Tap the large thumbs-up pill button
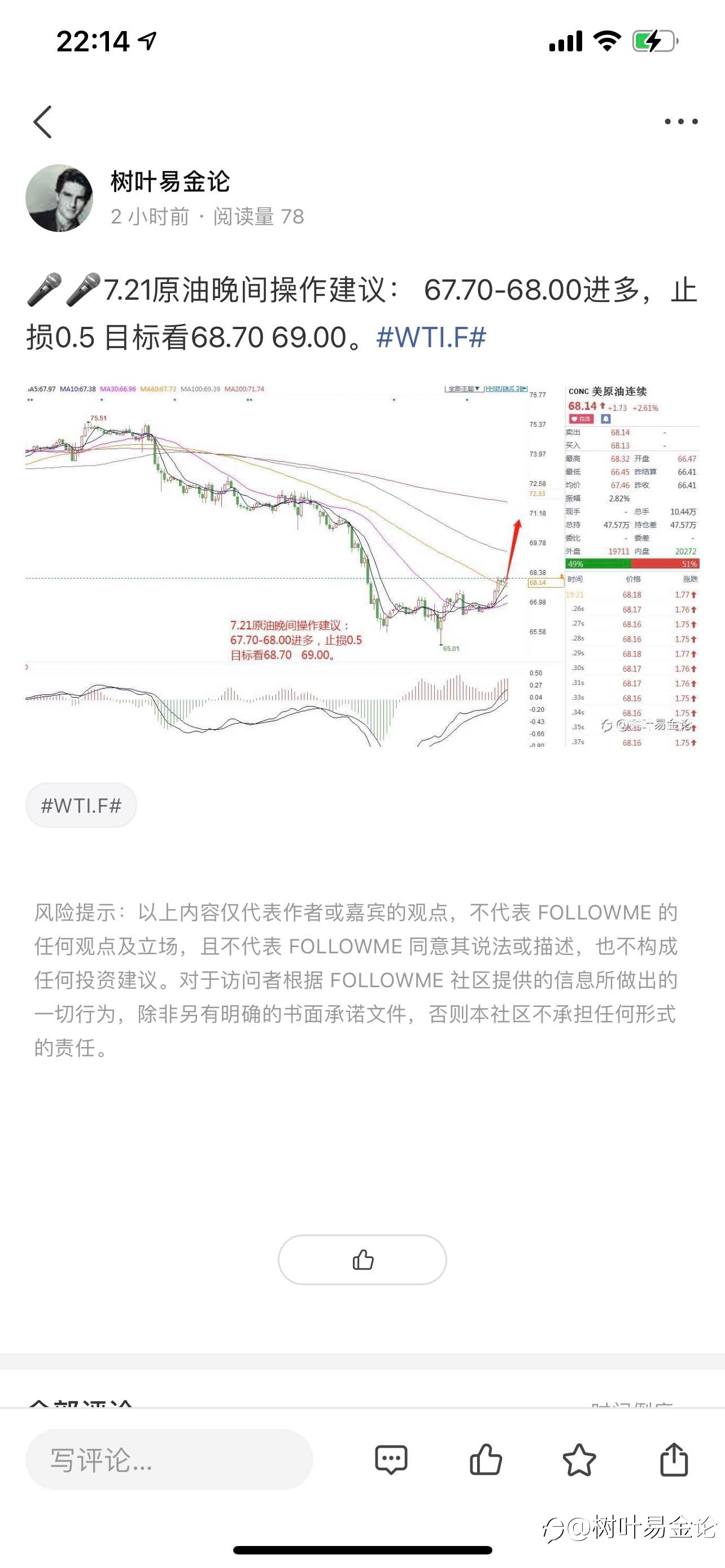725x1568 pixels. tap(362, 1259)
